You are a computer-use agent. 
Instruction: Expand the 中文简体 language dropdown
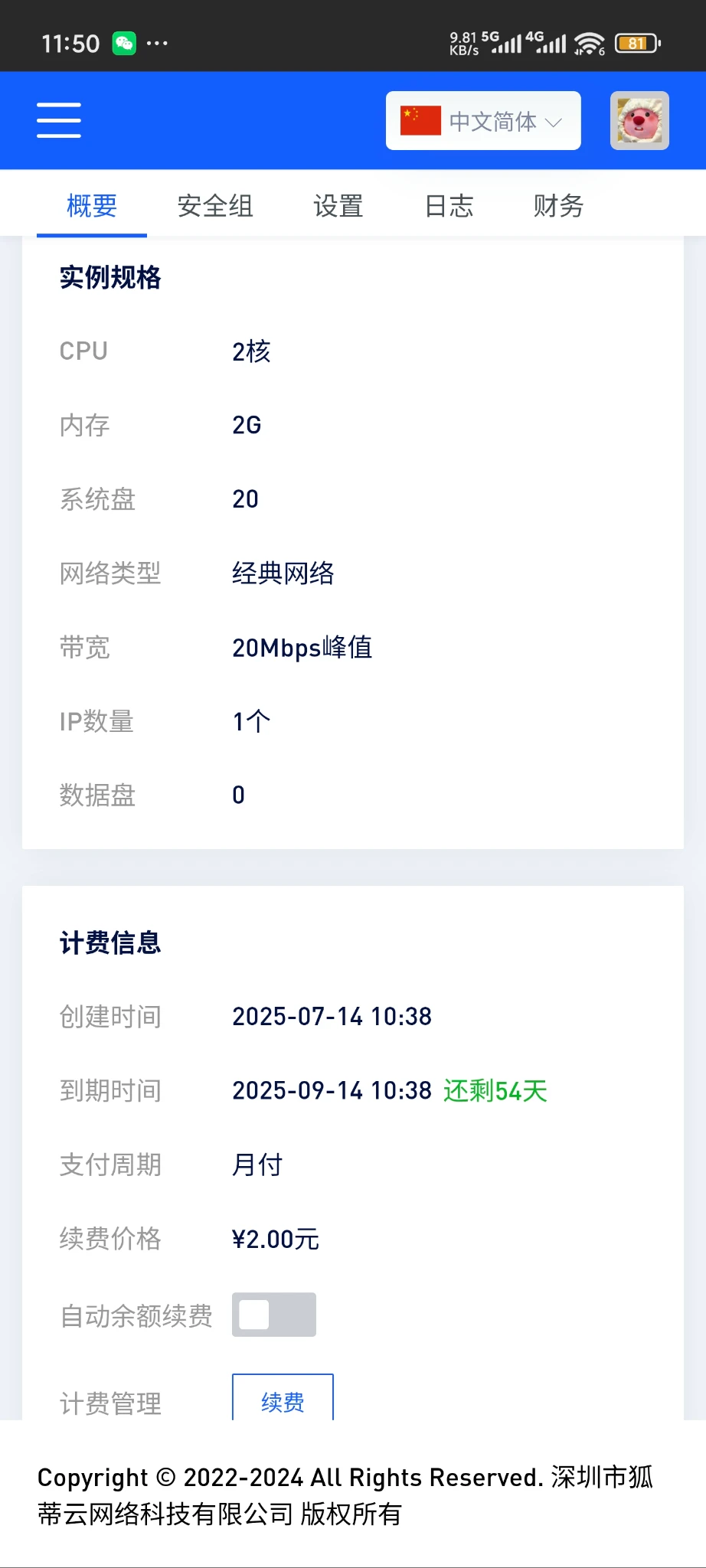[483, 121]
